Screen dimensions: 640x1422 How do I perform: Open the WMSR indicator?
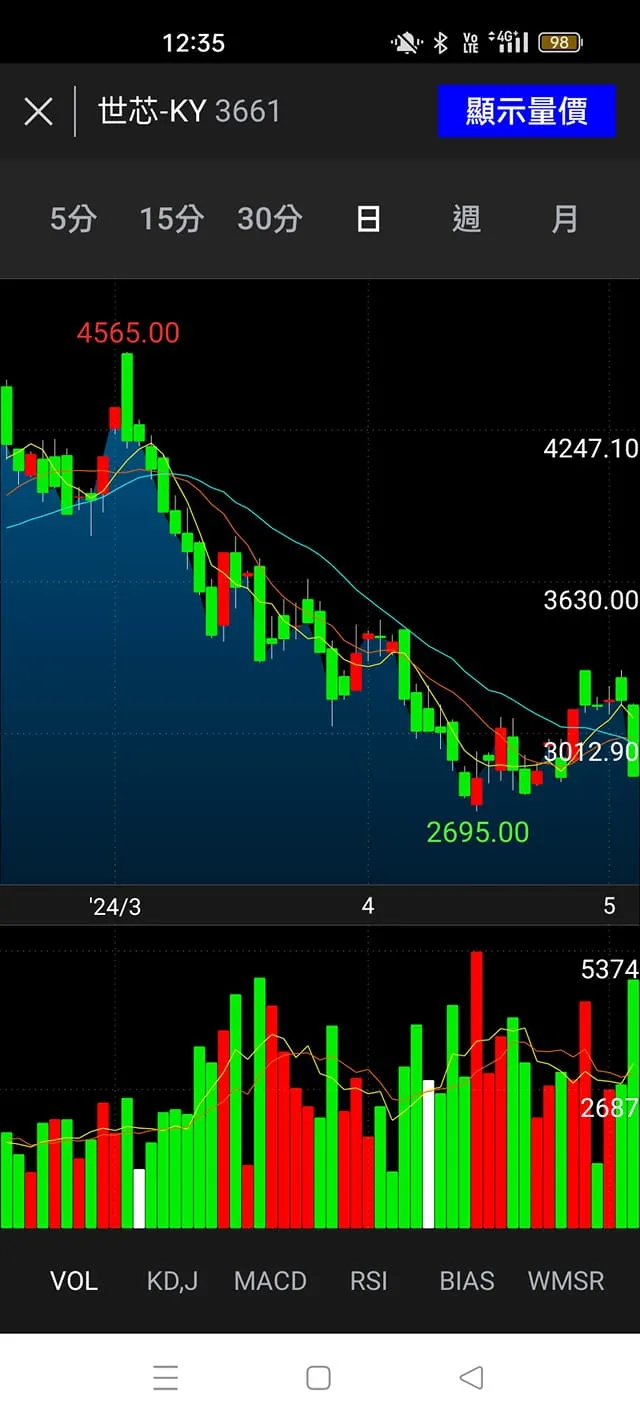point(566,1281)
